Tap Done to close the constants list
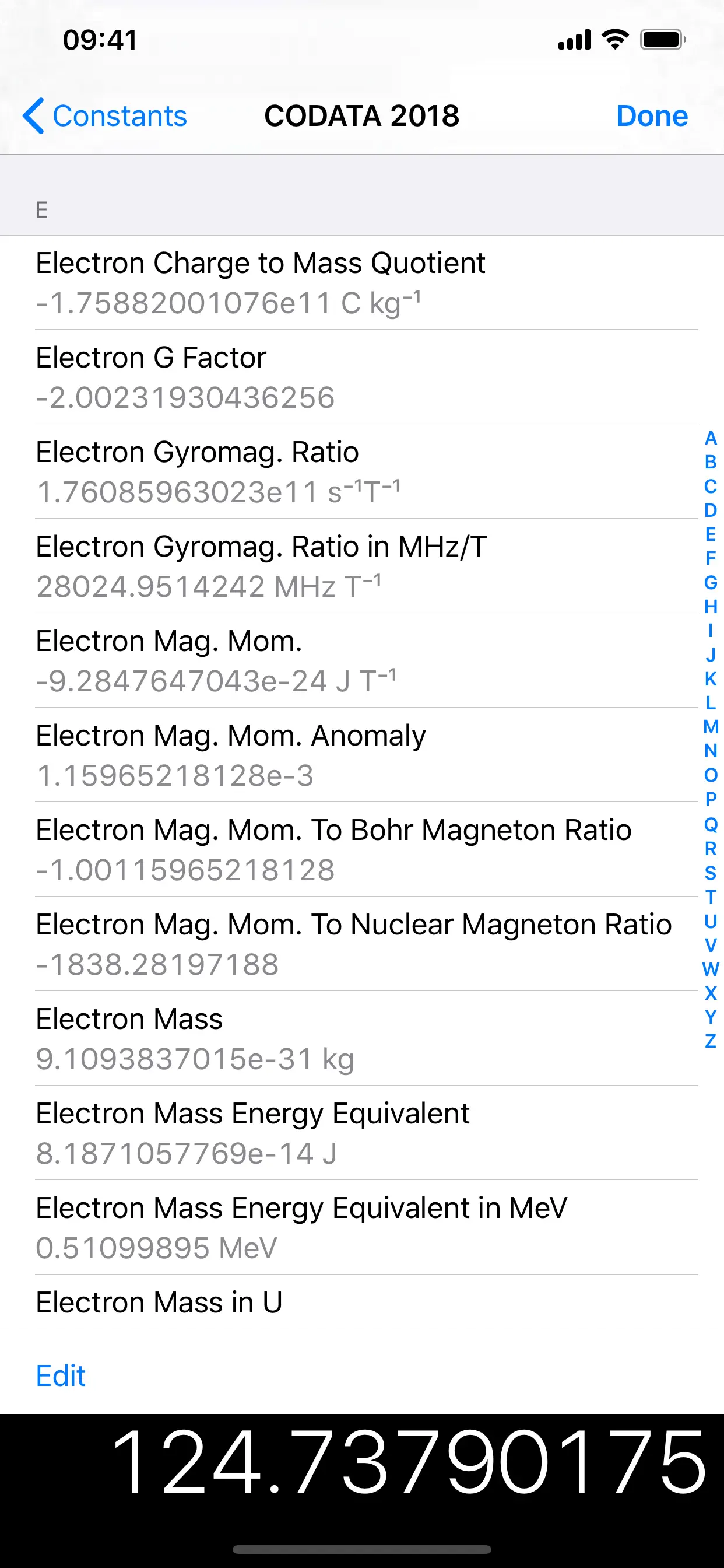This screenshot has height=1568, width=724. point(652,116)
